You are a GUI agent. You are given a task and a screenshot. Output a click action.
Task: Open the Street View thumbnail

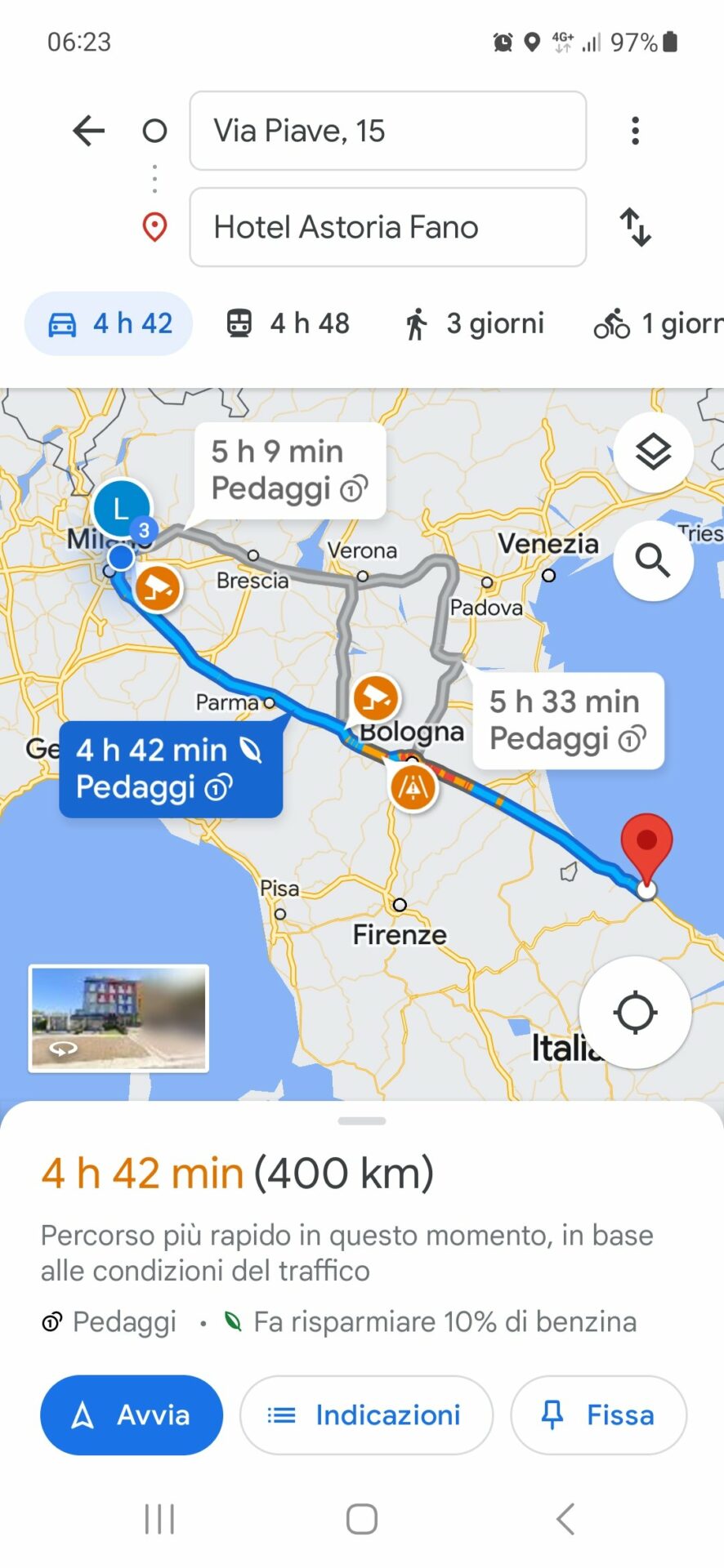coord(119,1018)
